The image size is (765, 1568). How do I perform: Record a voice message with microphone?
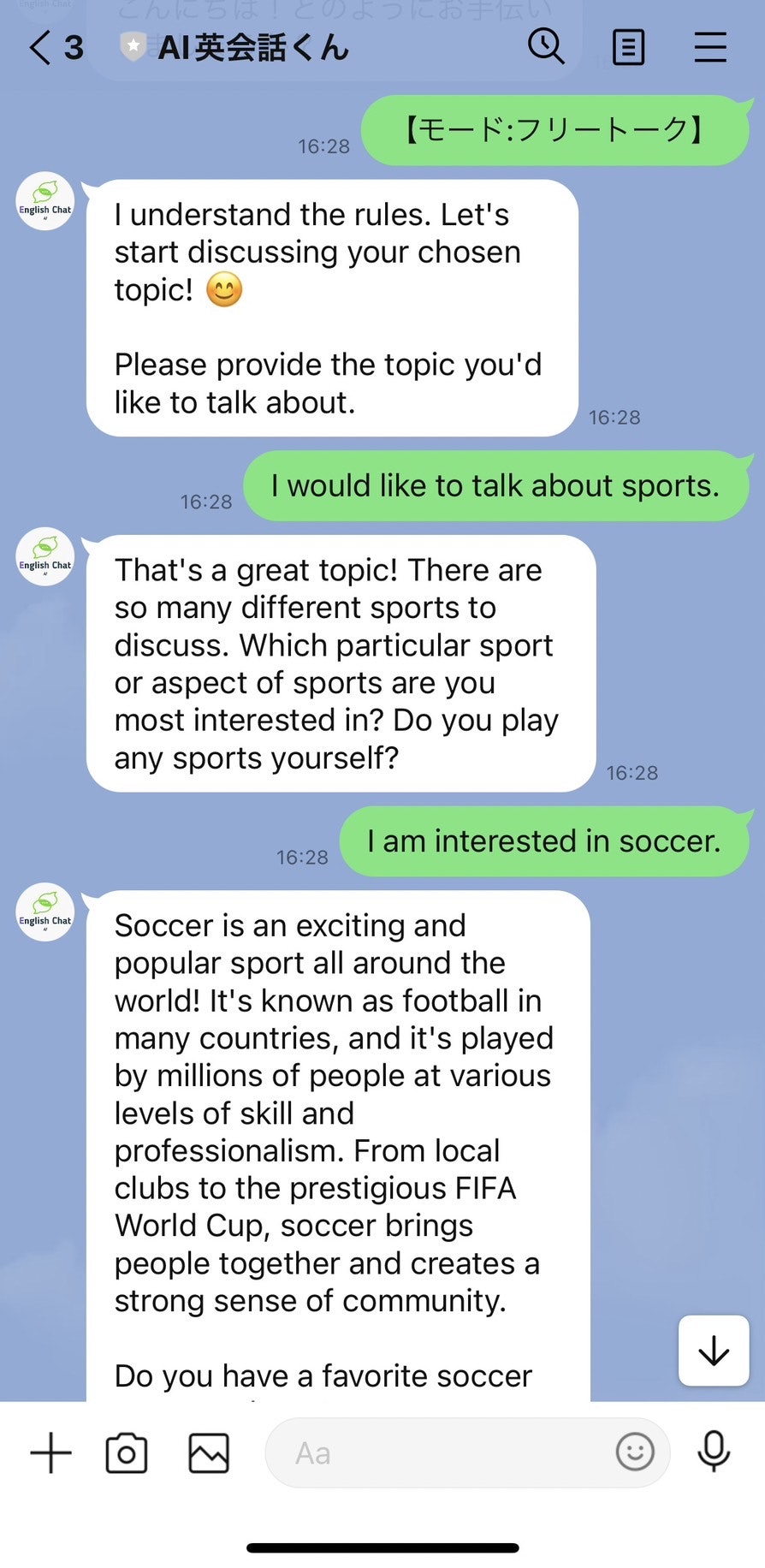tap(714, 1452)
